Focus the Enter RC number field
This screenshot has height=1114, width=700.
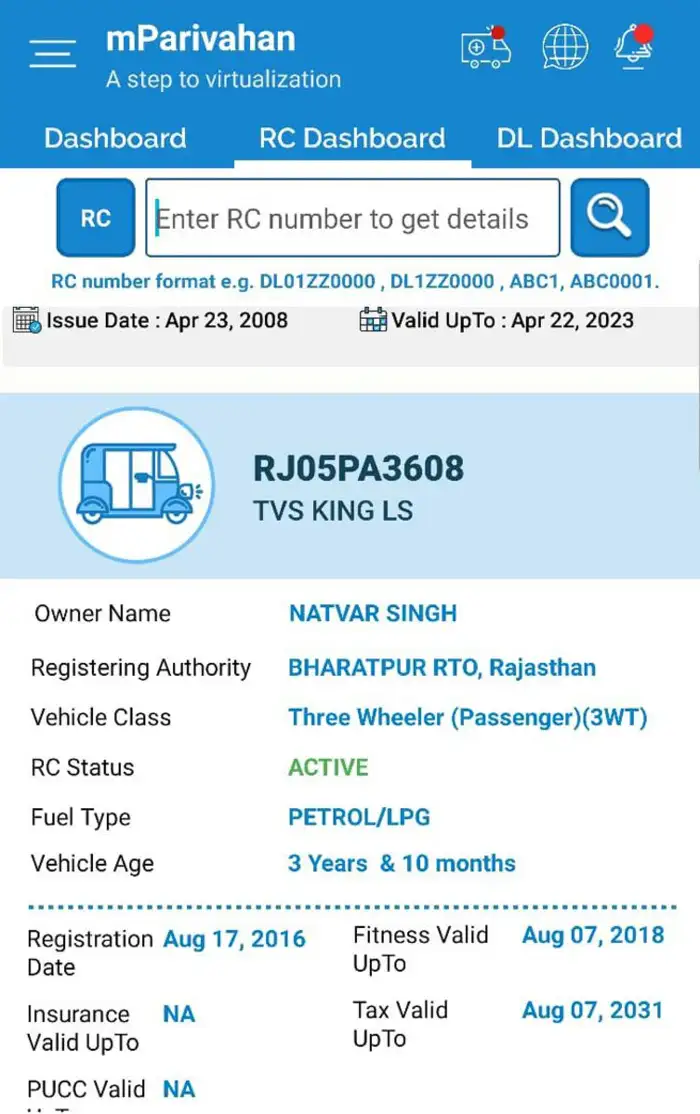[x=352, y=218]
